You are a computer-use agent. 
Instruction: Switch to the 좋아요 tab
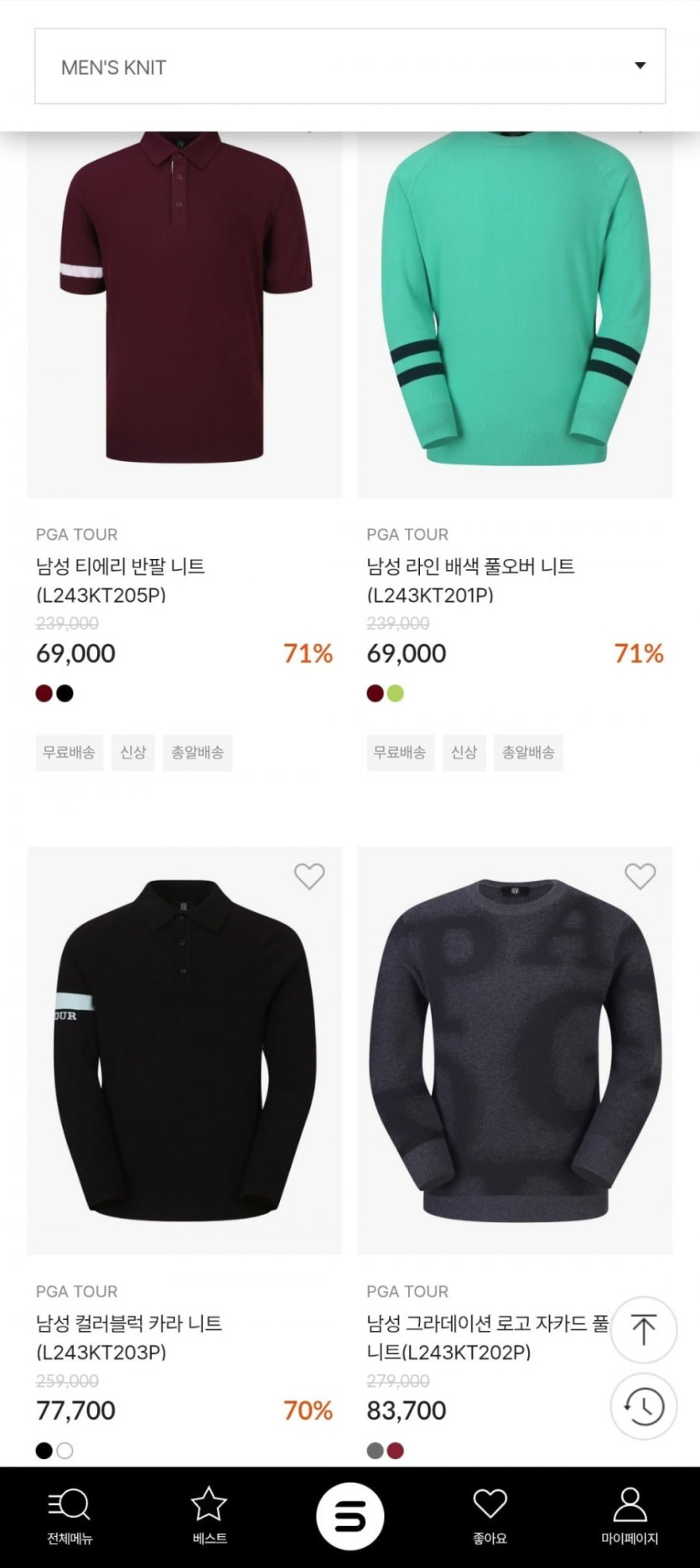click(x=490, y=1516)
